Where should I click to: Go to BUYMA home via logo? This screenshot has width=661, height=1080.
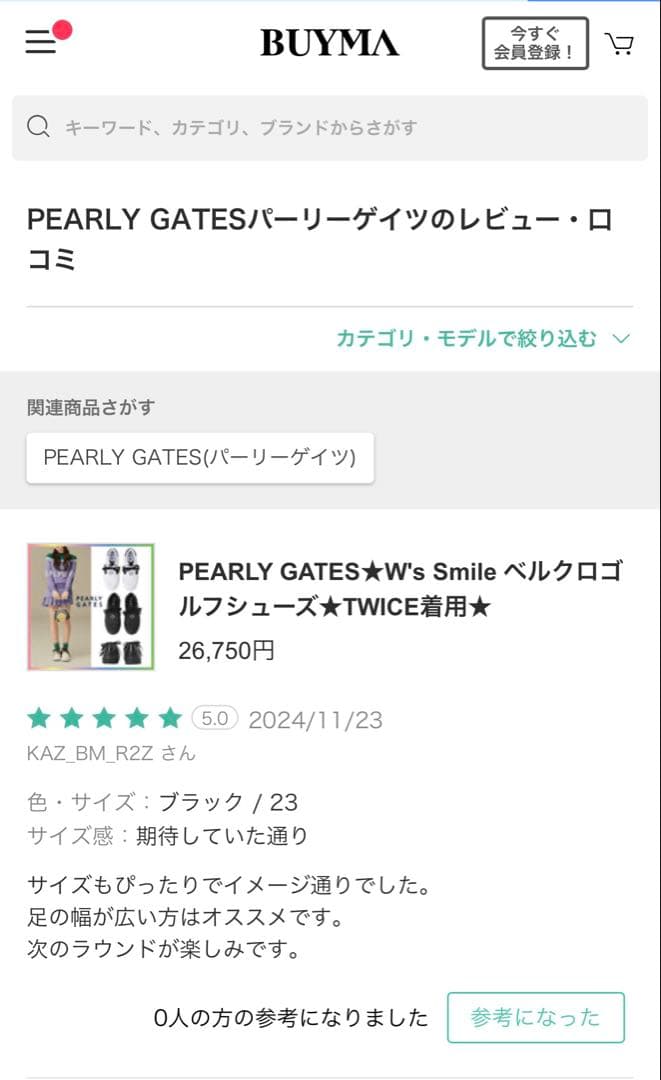(329, 43)
